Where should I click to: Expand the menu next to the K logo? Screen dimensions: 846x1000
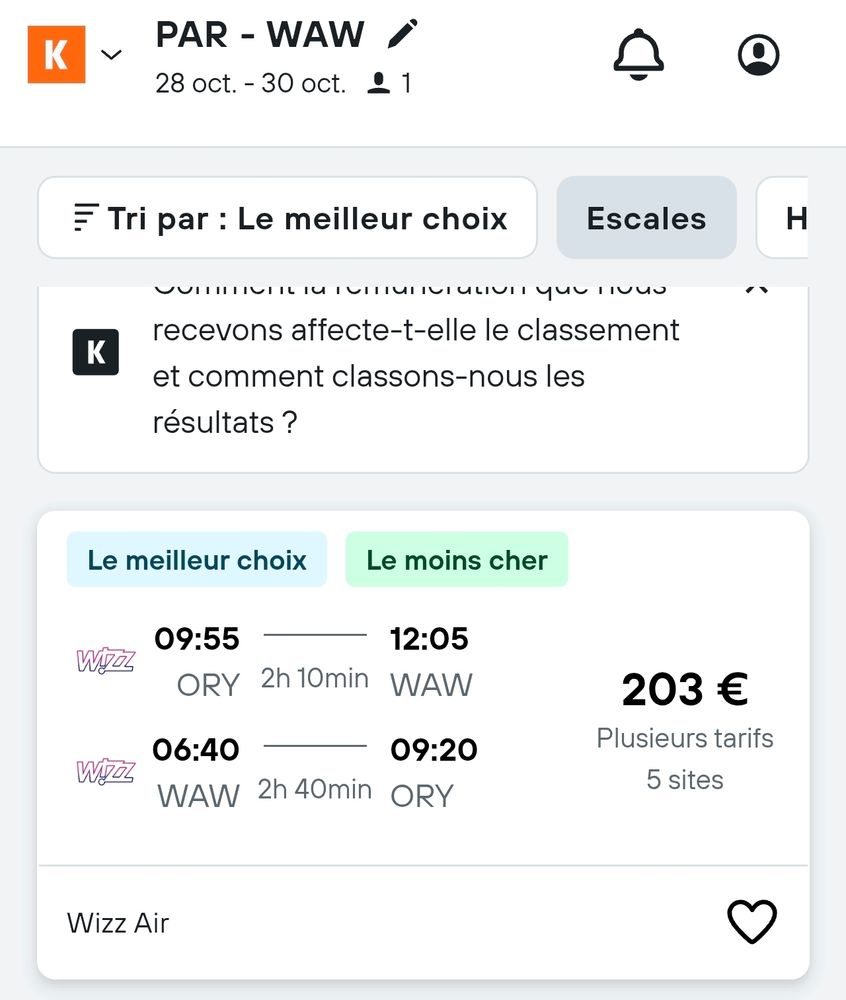coord(110,56)
